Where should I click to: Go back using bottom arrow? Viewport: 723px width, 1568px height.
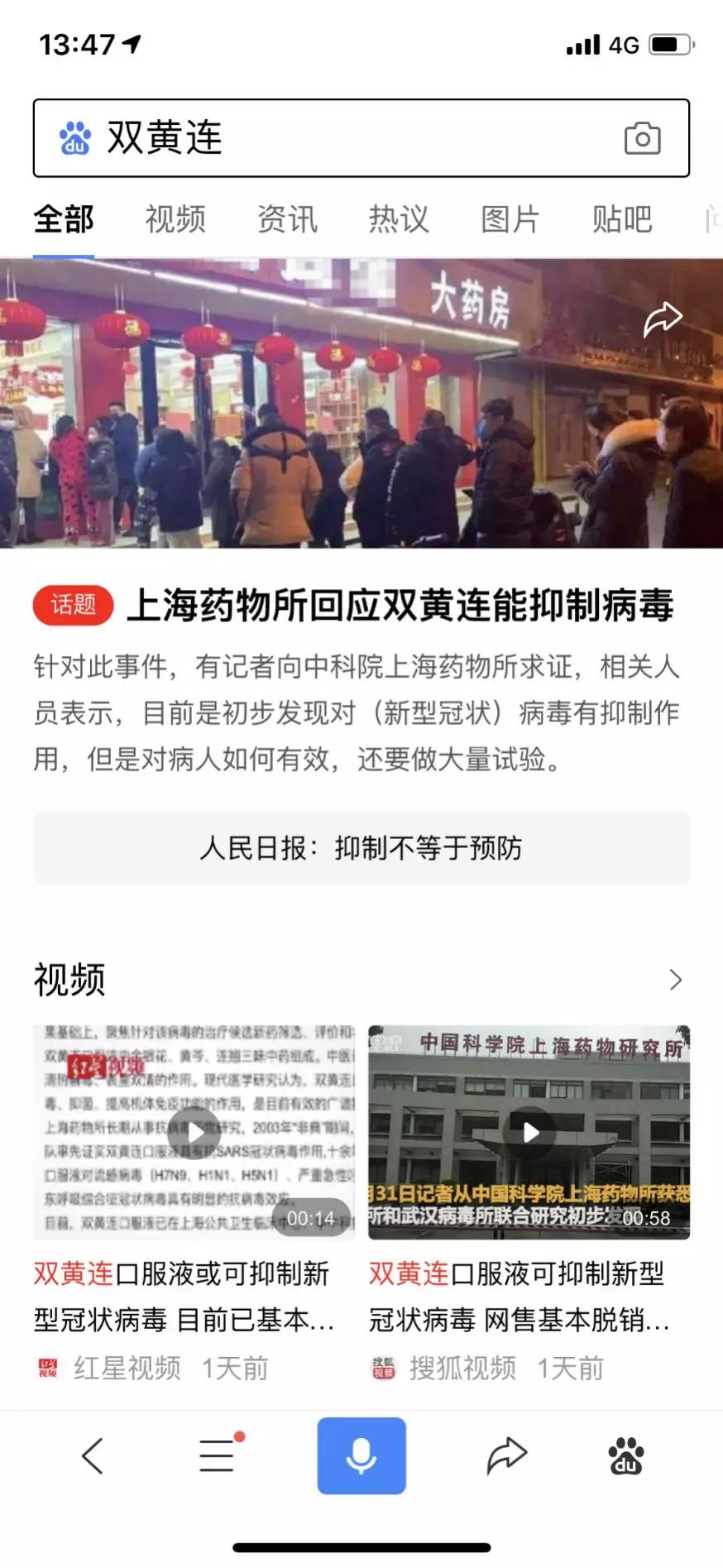93,1456
